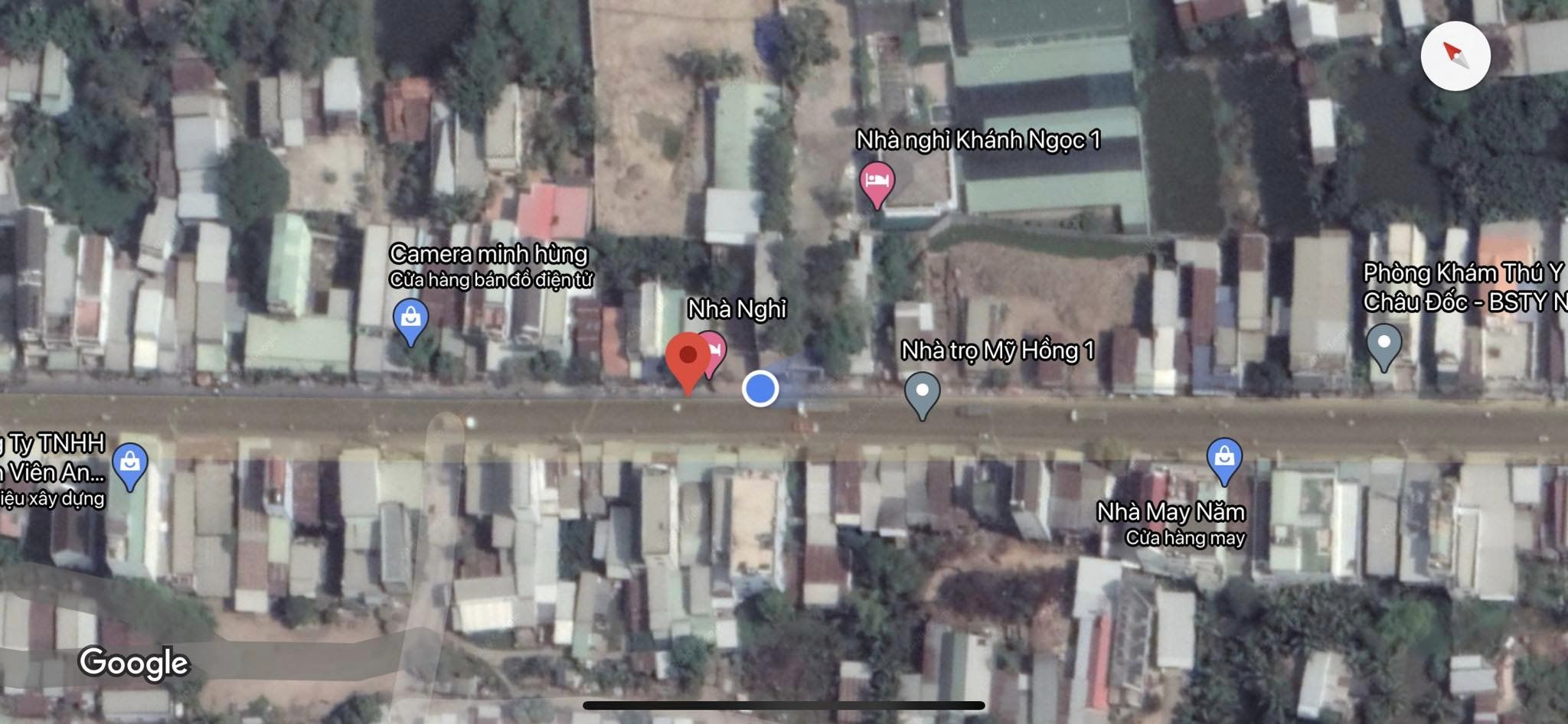
Task: Tap the blue current location dot
Action: 760,389
